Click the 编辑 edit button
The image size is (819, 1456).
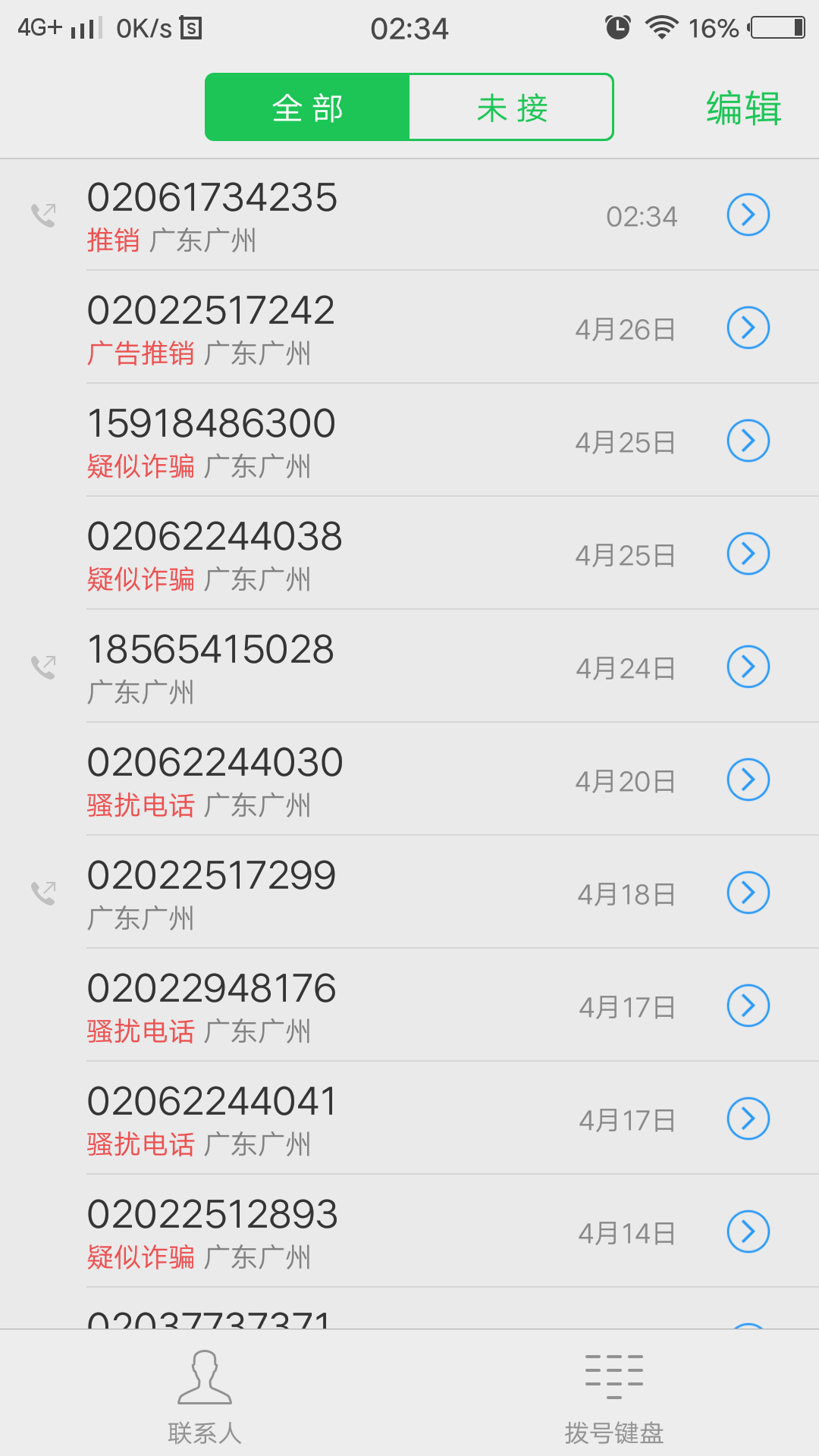coord(742,107)
